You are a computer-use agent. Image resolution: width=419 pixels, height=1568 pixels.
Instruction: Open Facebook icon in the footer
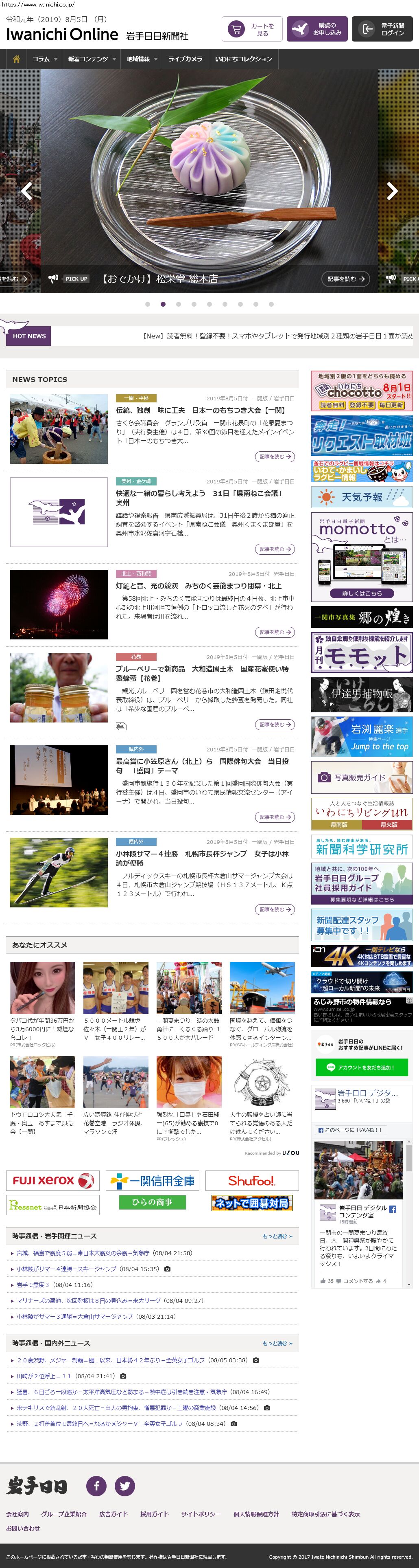coord(96,1486)
